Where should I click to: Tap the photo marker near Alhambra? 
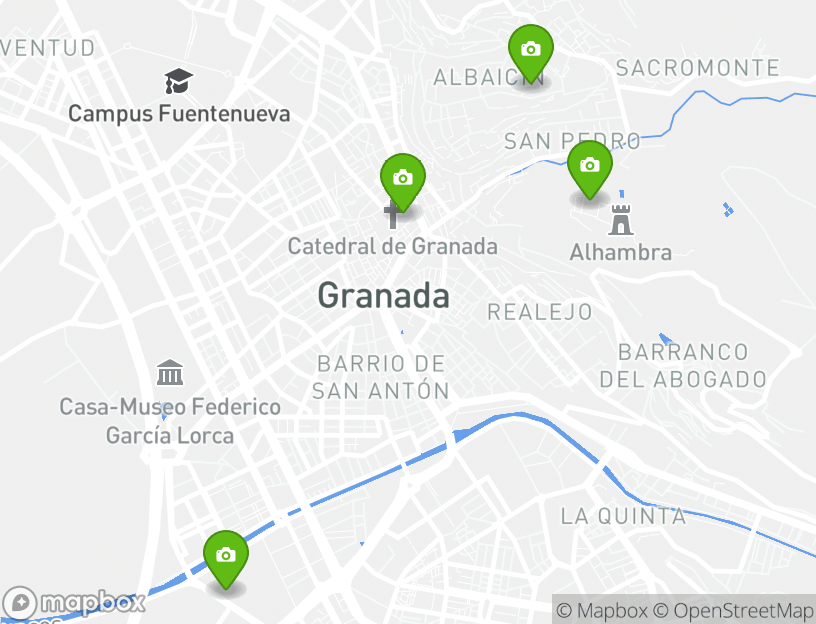tap(589, 166)
